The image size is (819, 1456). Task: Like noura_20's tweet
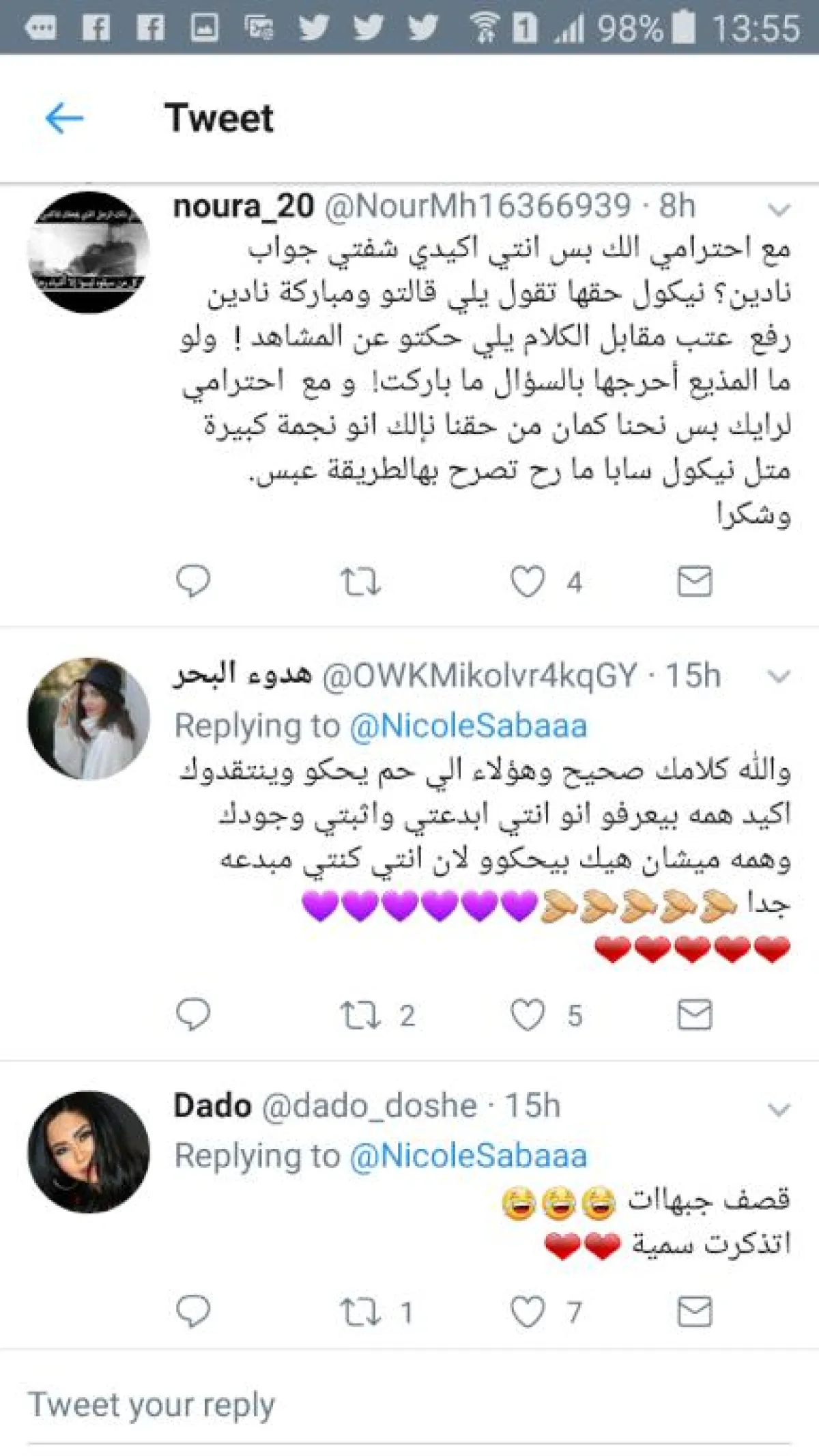click(528, 582)
